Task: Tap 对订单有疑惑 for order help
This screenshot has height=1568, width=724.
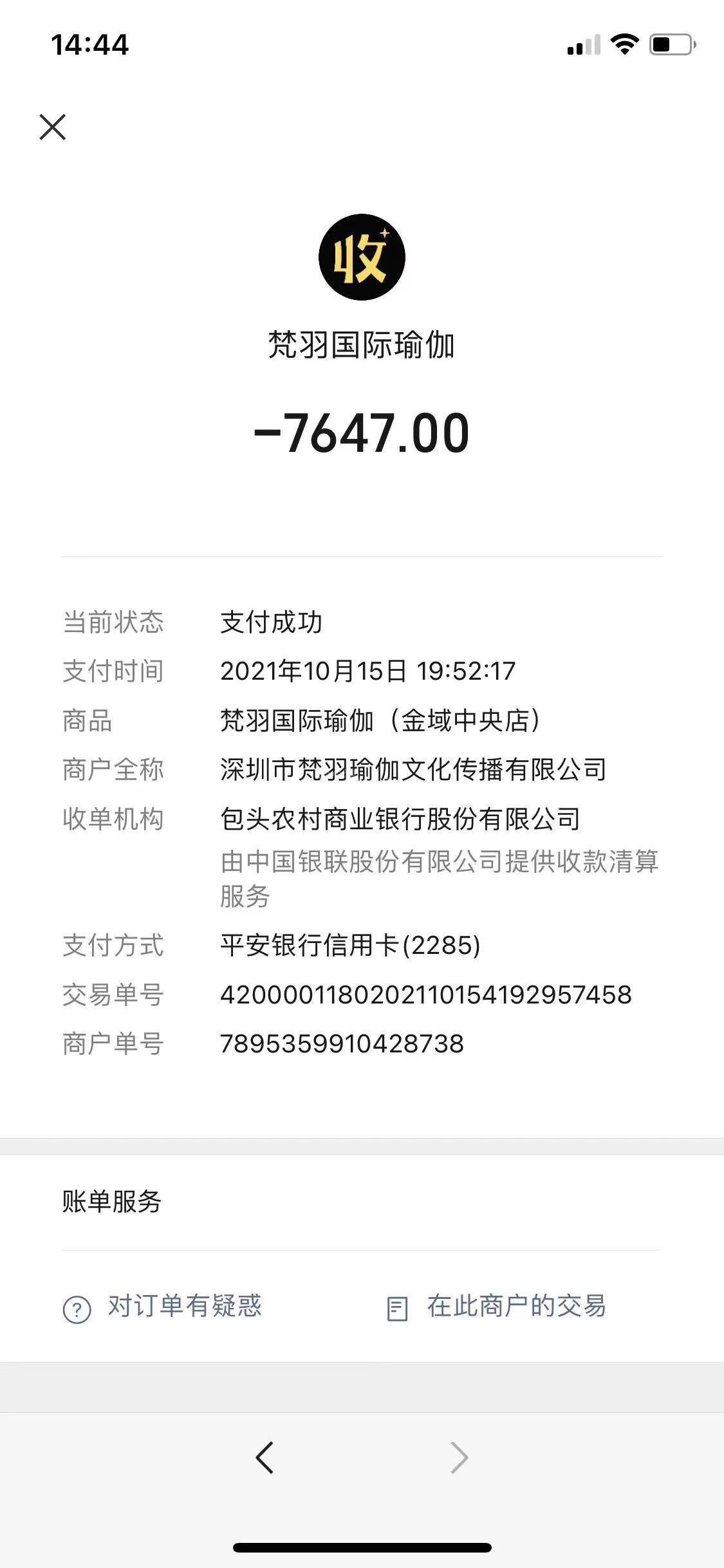Action: tap(163, 1306)
